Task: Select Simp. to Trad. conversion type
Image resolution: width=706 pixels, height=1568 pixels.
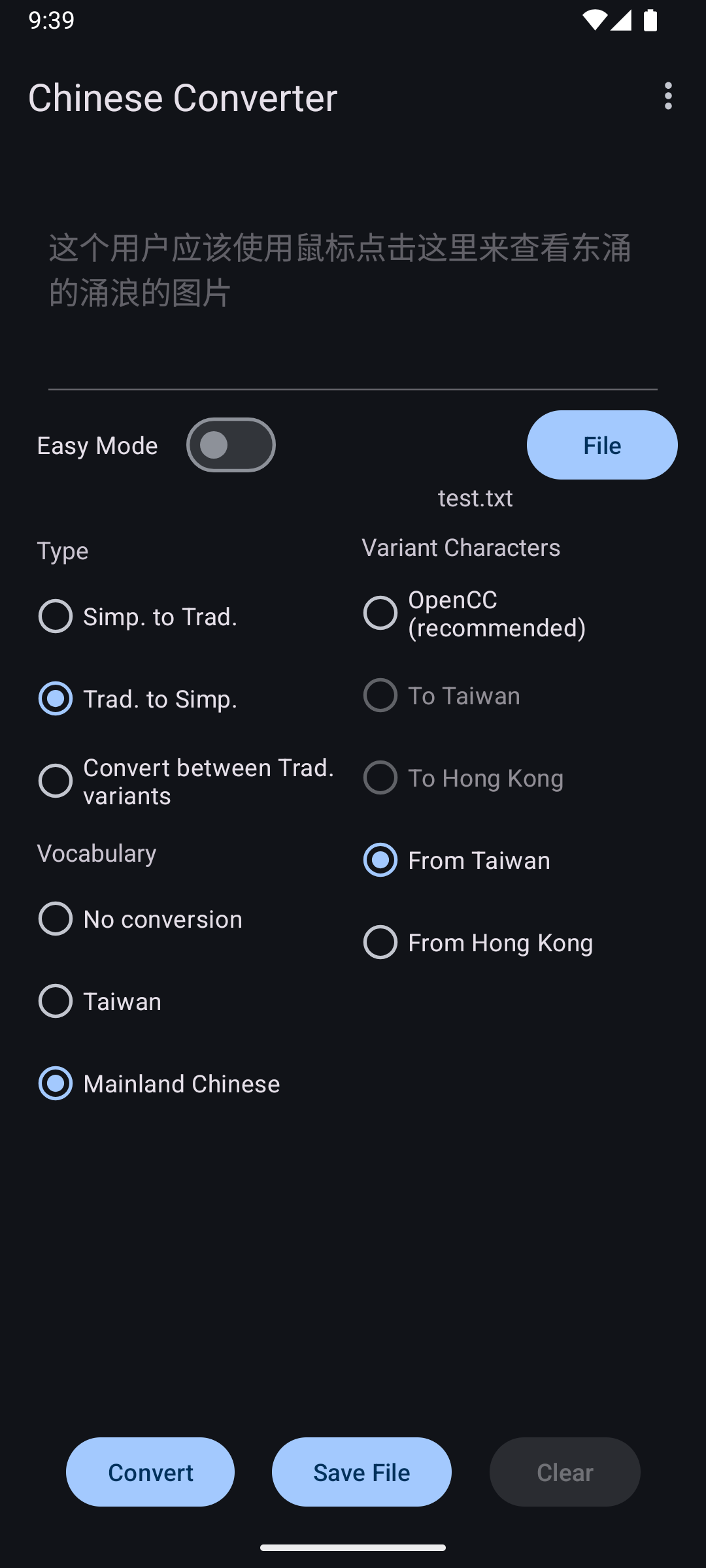Action: tap(56, 616)
